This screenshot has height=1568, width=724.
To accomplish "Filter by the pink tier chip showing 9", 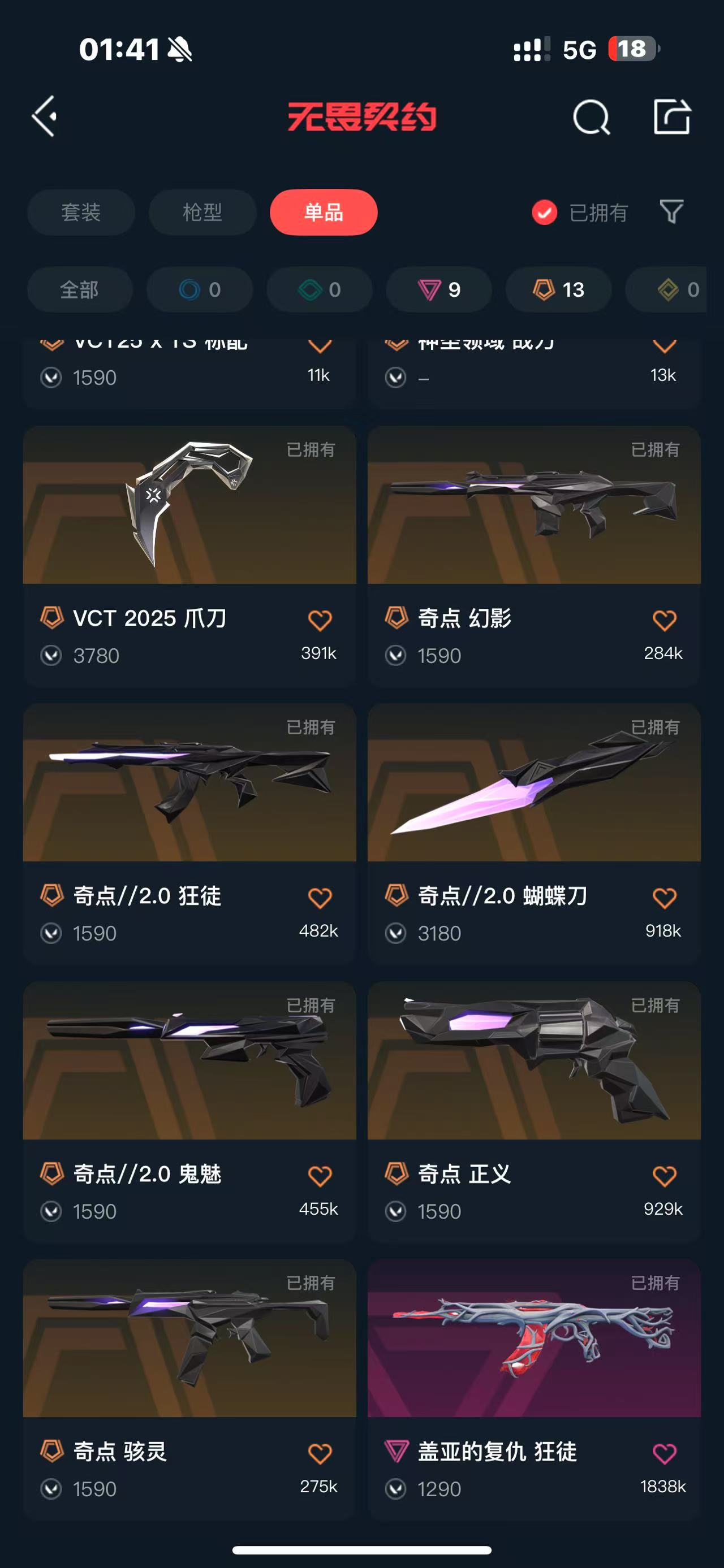I will click(x=439, y=290).
